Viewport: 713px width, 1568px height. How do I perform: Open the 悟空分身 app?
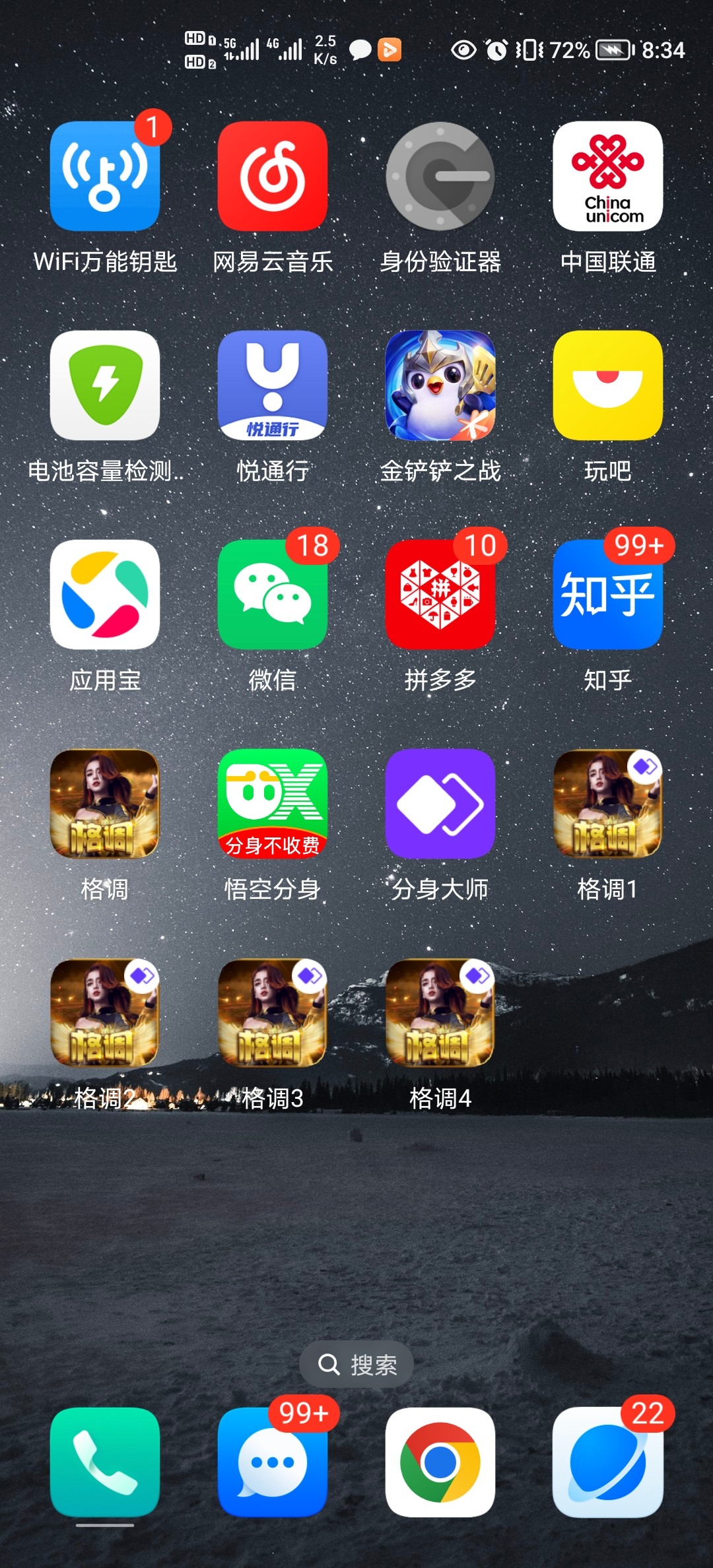click(x=273, y=804)
